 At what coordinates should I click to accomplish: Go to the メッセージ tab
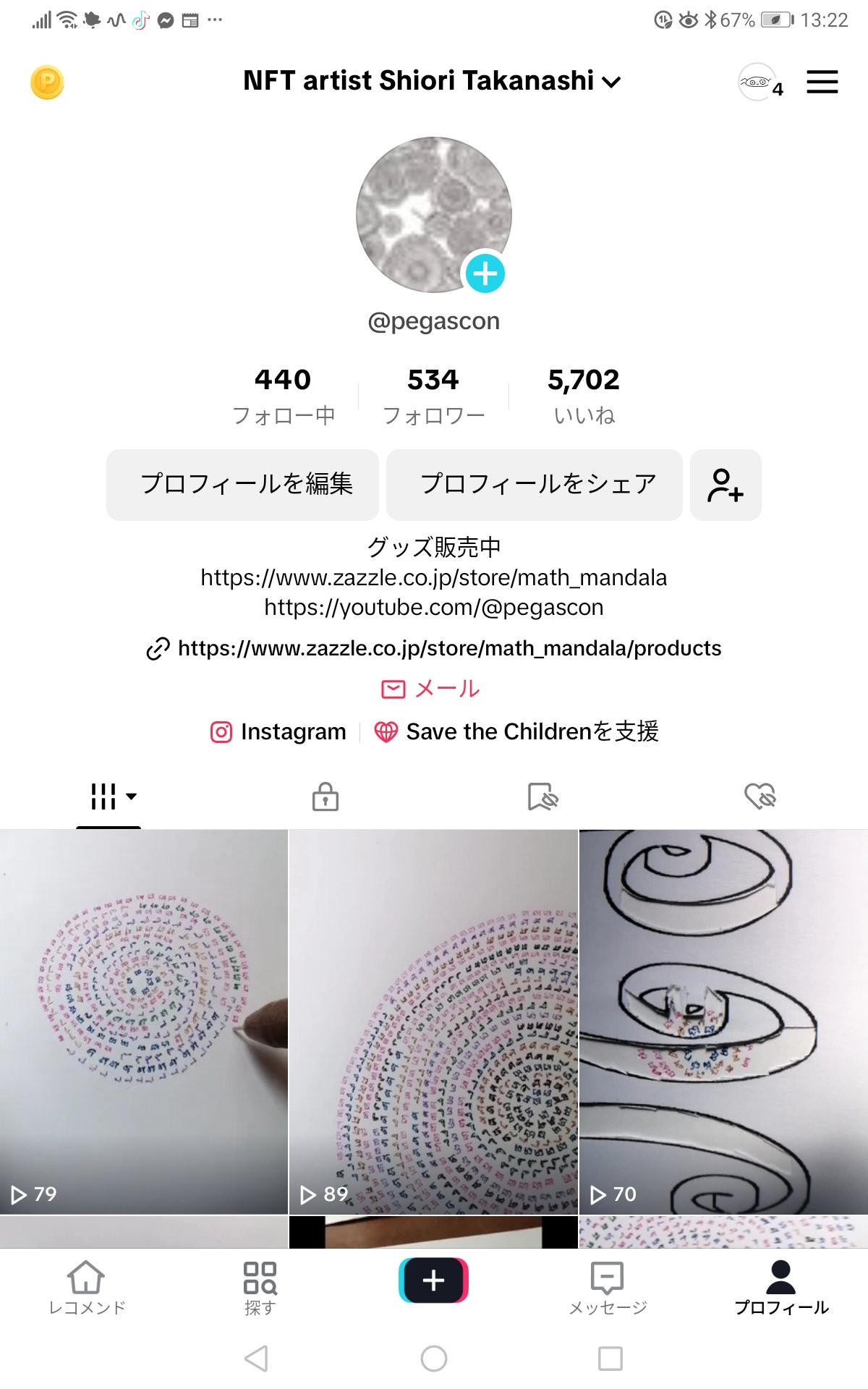[607, 1288]
